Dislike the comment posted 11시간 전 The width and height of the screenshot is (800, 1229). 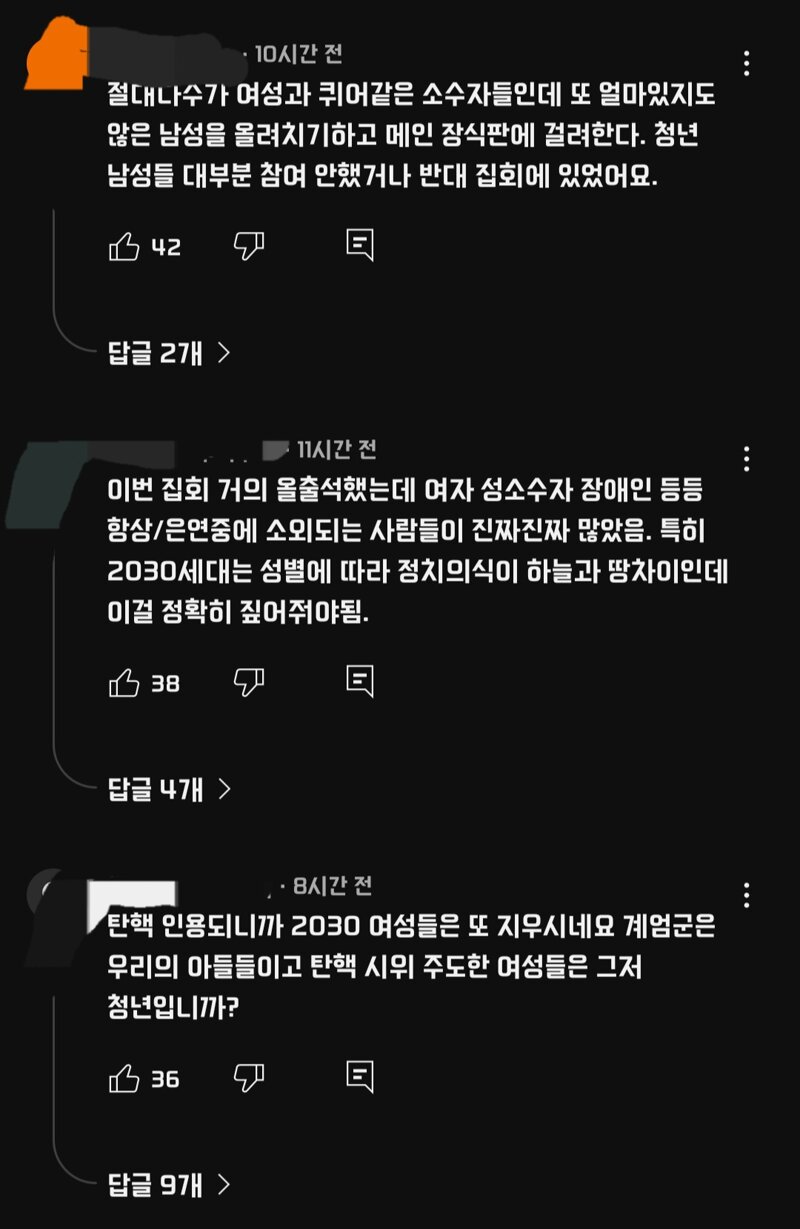(249, 683)
